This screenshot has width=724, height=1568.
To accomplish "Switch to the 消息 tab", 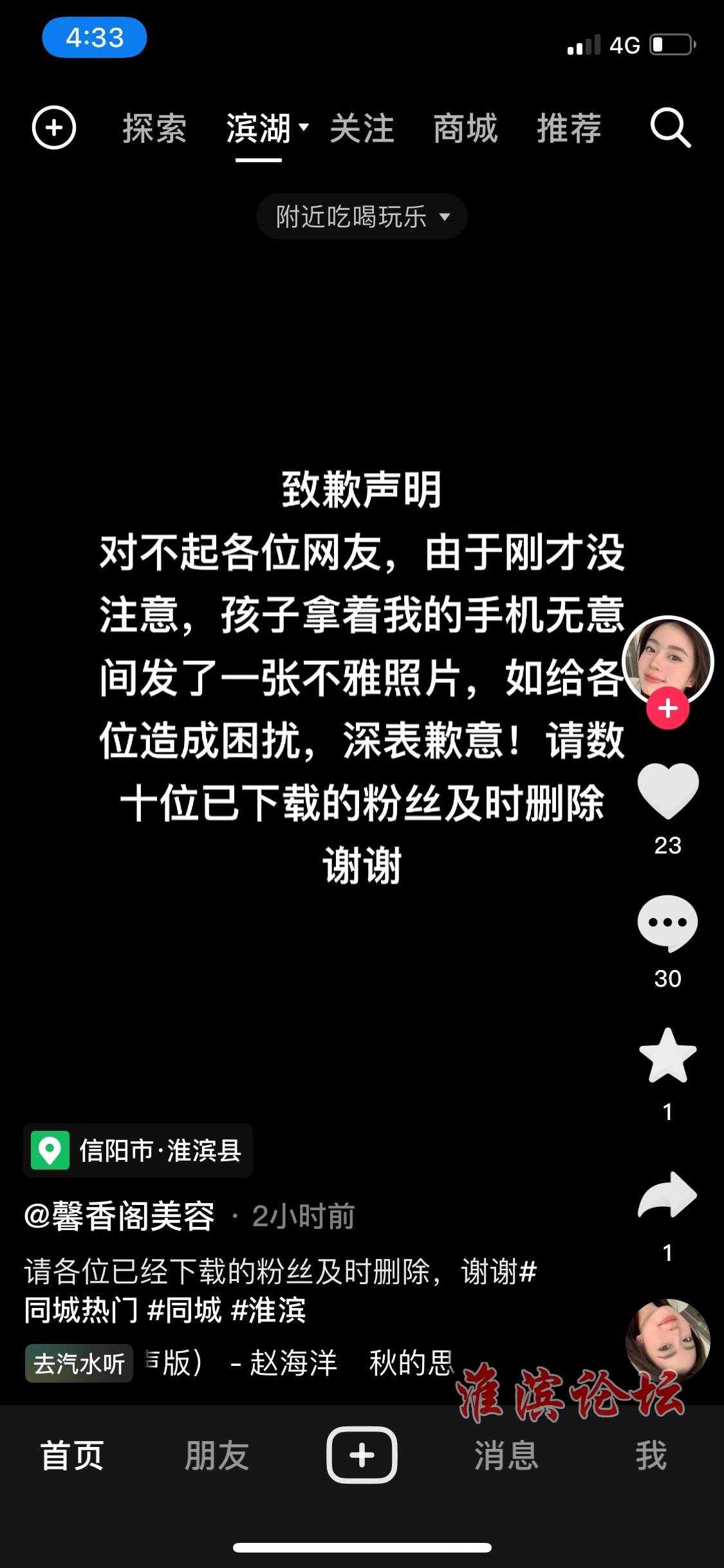I will [x=506, y=1456].
